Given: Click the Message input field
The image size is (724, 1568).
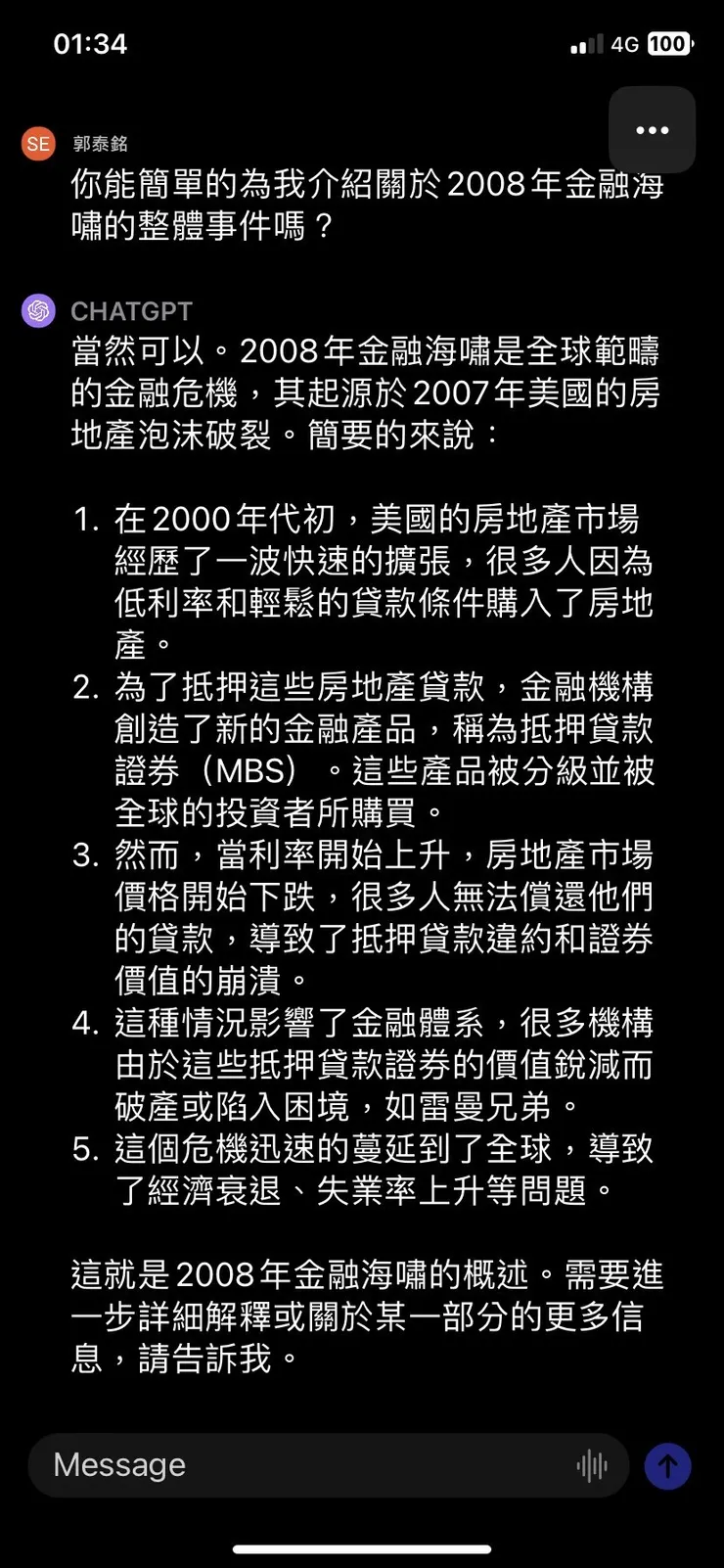Looking at the screenshot, I should pyautogui.click(x=294, y=1465).
